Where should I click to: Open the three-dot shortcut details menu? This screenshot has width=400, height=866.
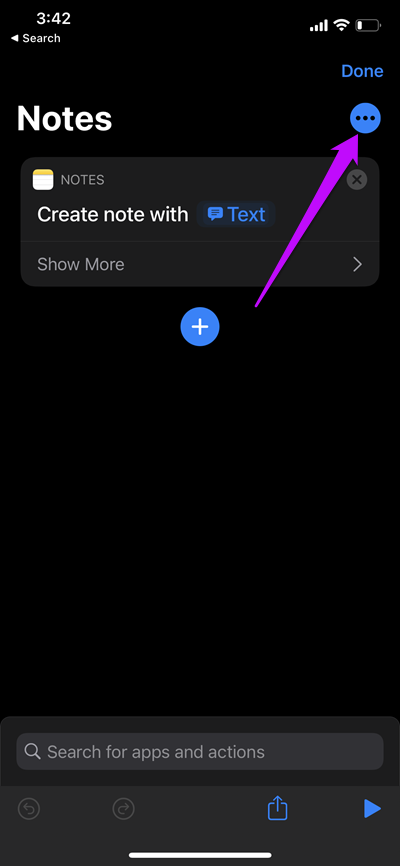pos(365,118)
